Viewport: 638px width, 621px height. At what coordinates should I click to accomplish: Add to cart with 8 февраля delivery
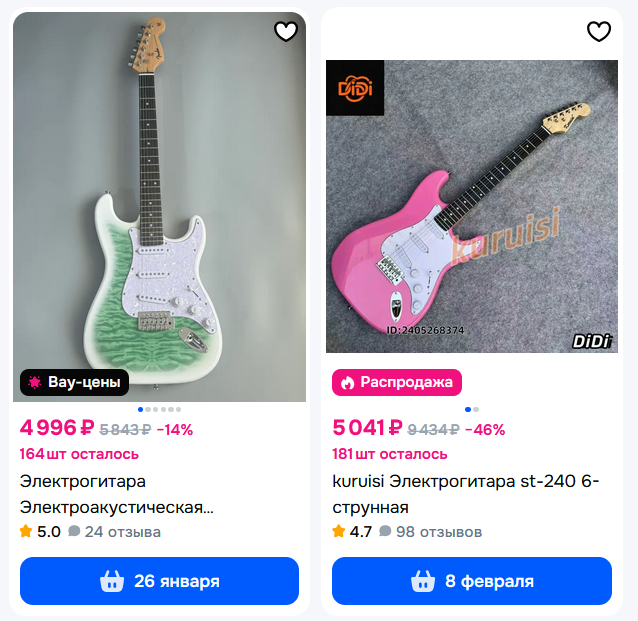pyautogui.click(x=471, y=581)
